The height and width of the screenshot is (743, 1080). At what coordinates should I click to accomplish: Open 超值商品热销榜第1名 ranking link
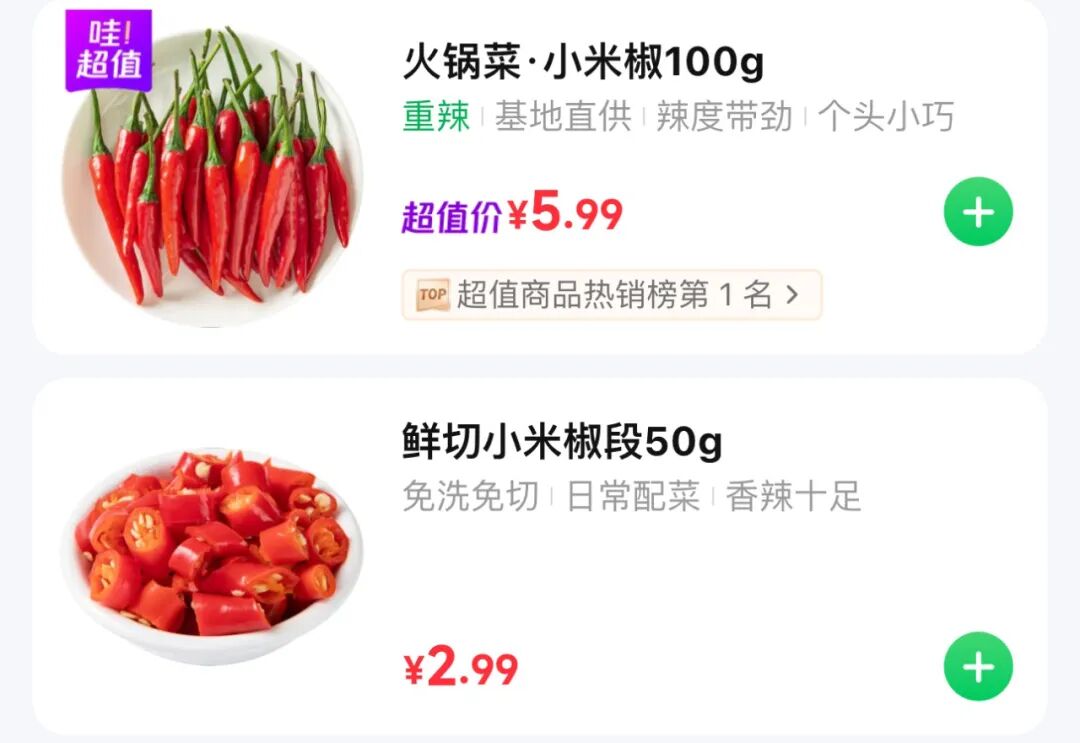tap(611, 295)
